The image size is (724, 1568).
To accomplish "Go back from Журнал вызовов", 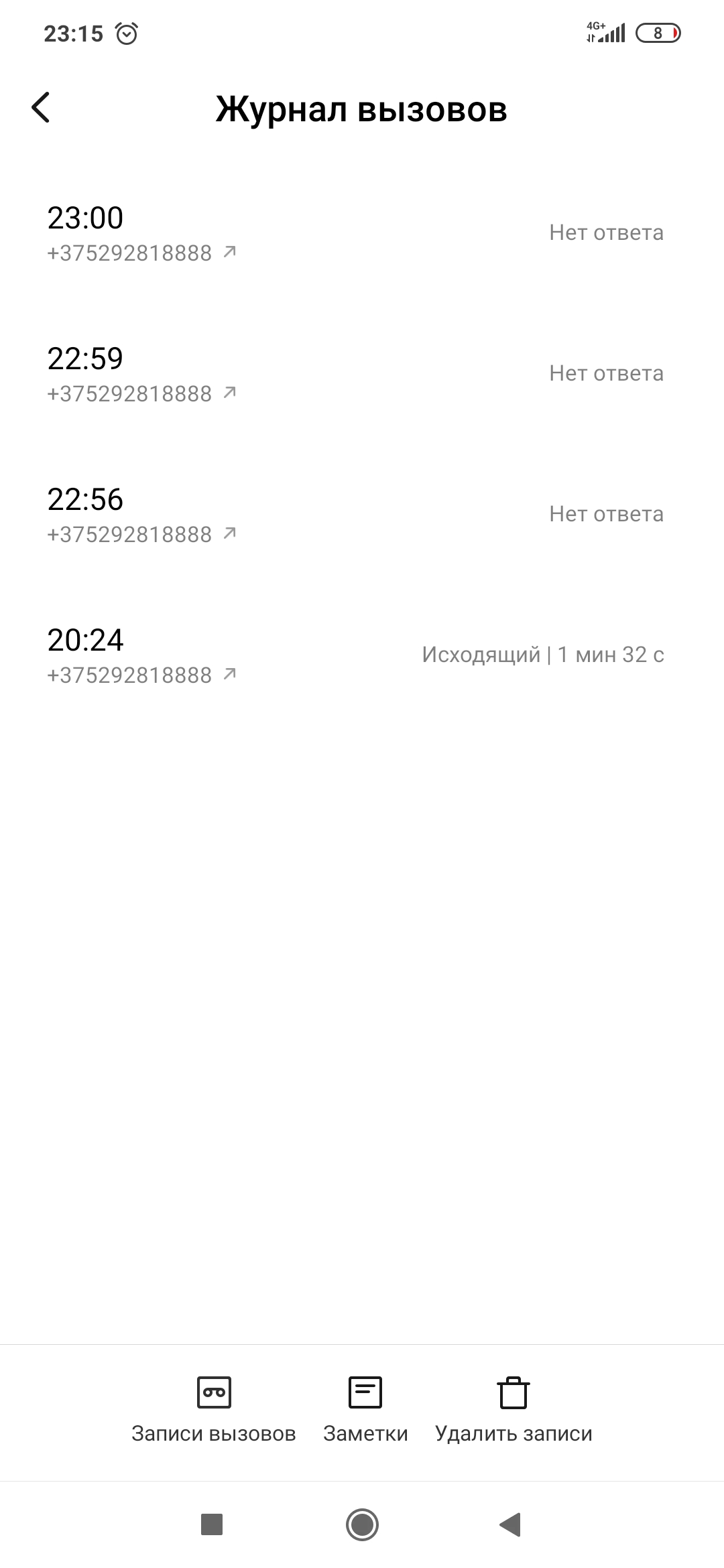I will tap(41, 108).
